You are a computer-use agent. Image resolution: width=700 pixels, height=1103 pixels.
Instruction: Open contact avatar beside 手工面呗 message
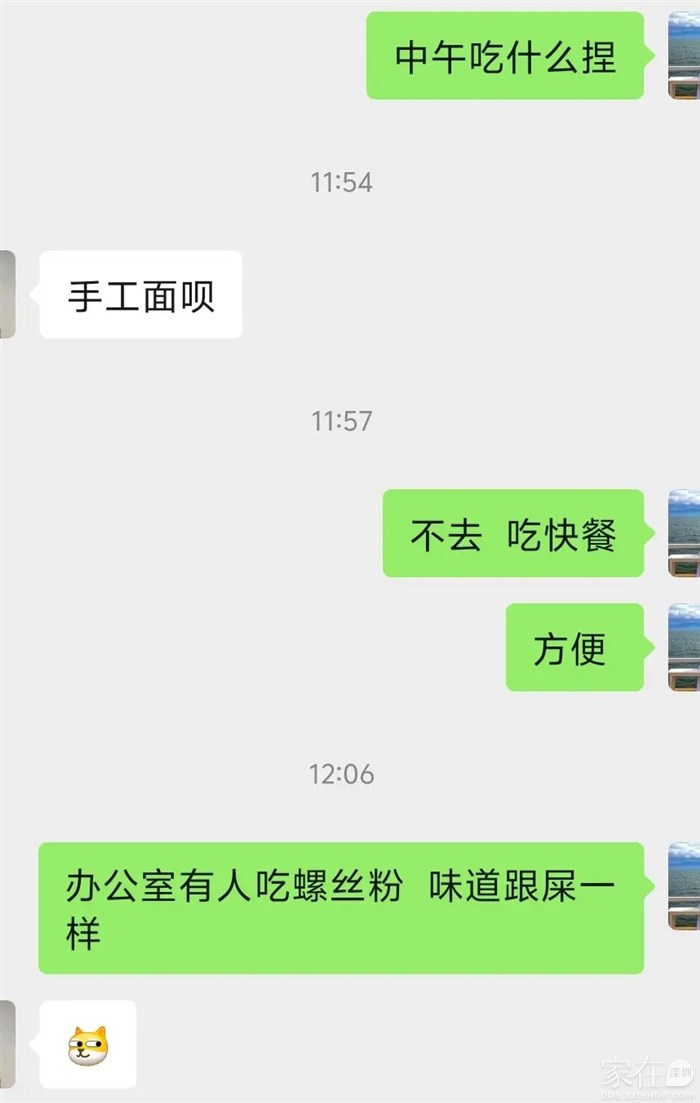(7, 294)
